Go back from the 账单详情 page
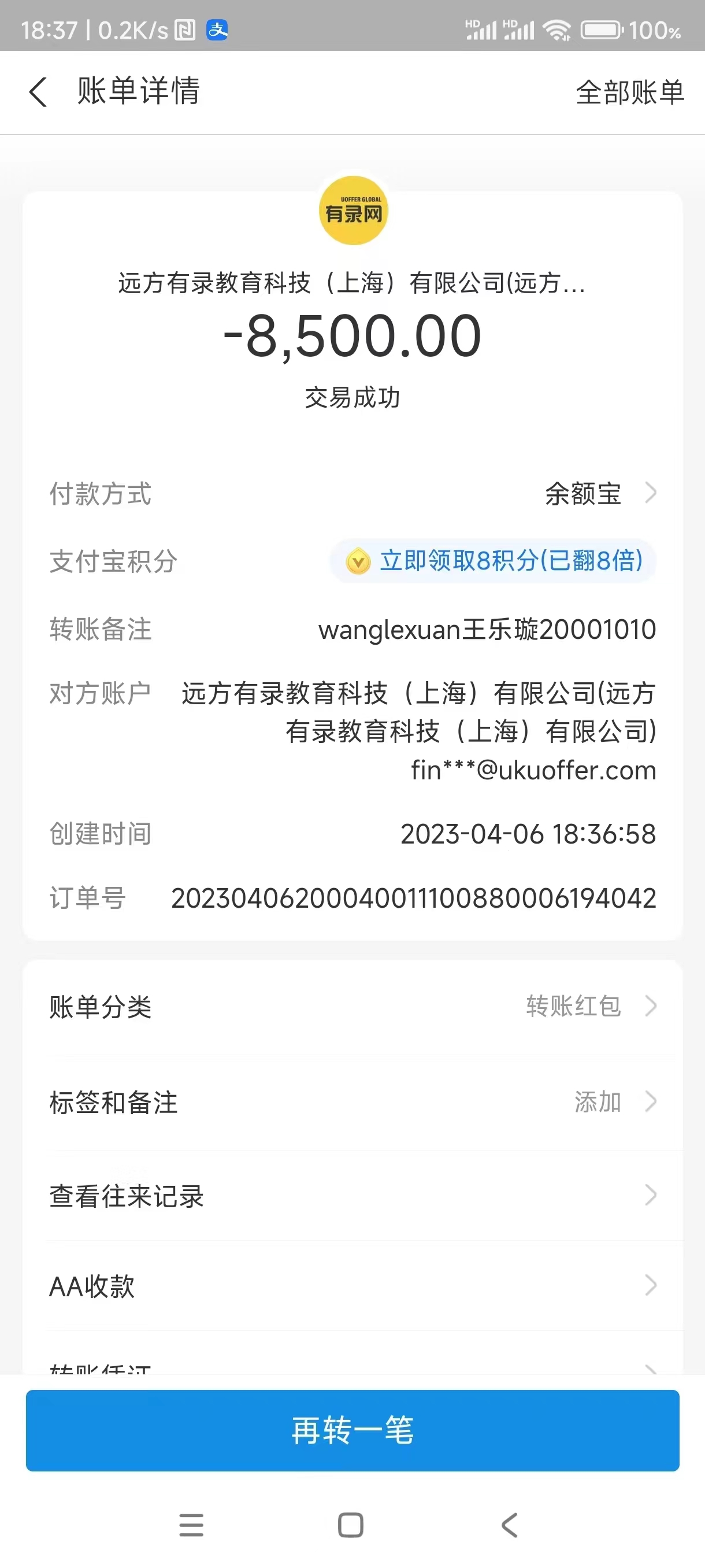This screenshot has width=705, height=1568. click(x=38, y=93)
